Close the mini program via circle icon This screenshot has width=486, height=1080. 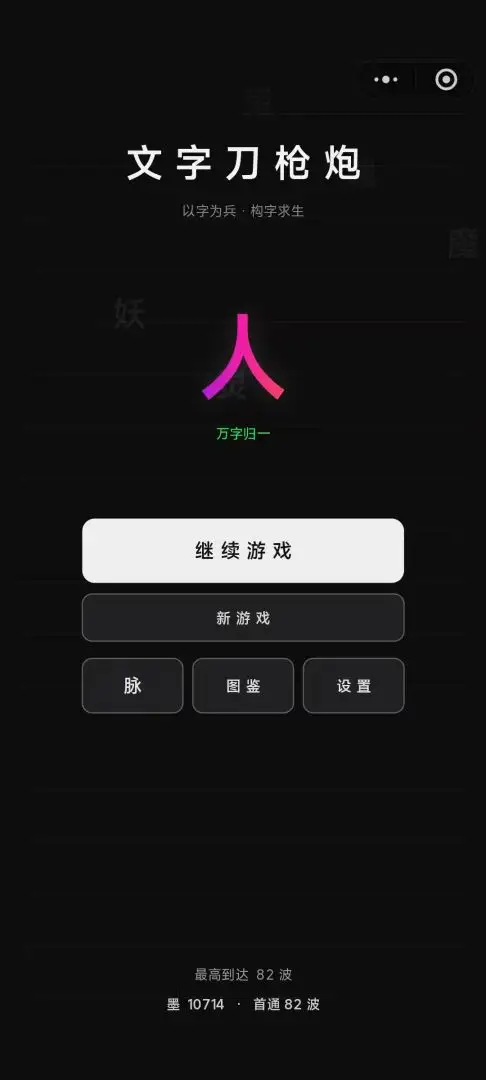tap(446, 80)
